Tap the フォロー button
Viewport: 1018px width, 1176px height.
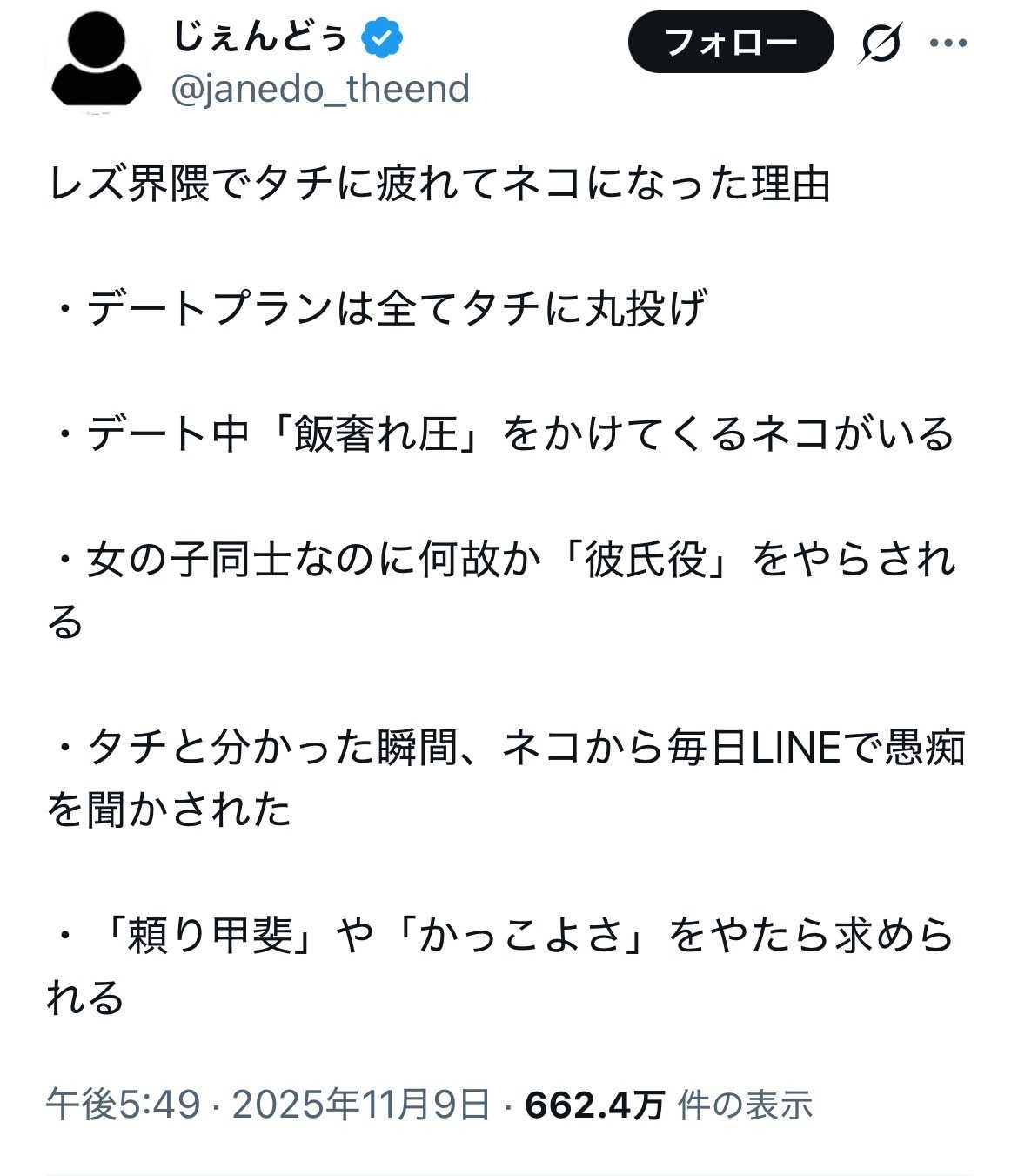[730, 42]
